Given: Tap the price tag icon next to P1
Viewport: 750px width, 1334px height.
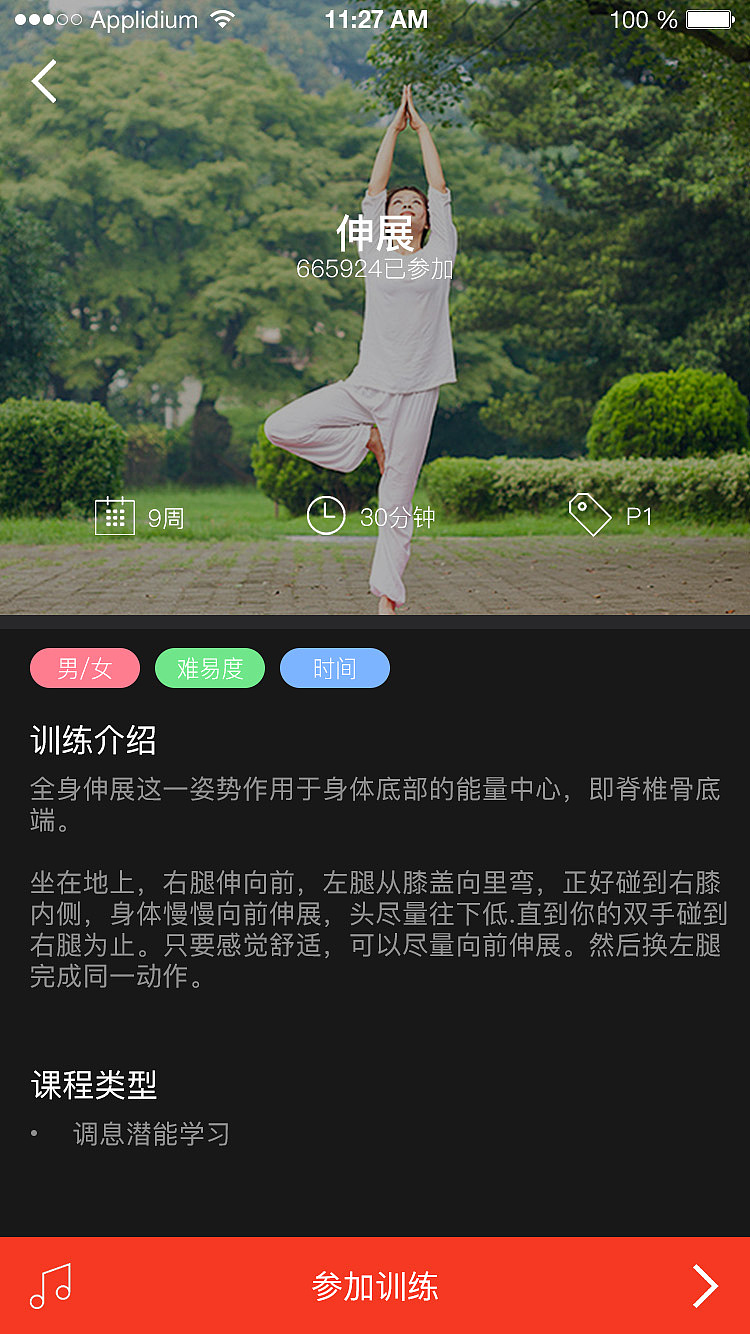Looking at the screenshot, I should click(x=590, y=514).
